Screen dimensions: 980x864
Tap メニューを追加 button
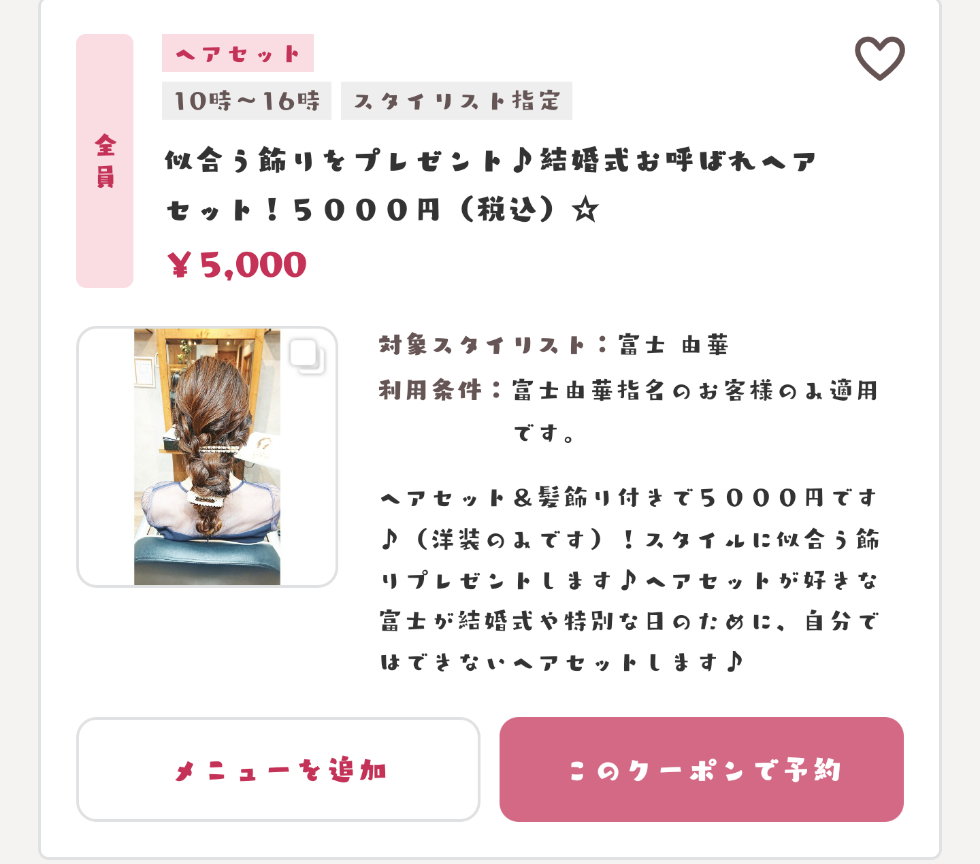(x=279, y=770)
